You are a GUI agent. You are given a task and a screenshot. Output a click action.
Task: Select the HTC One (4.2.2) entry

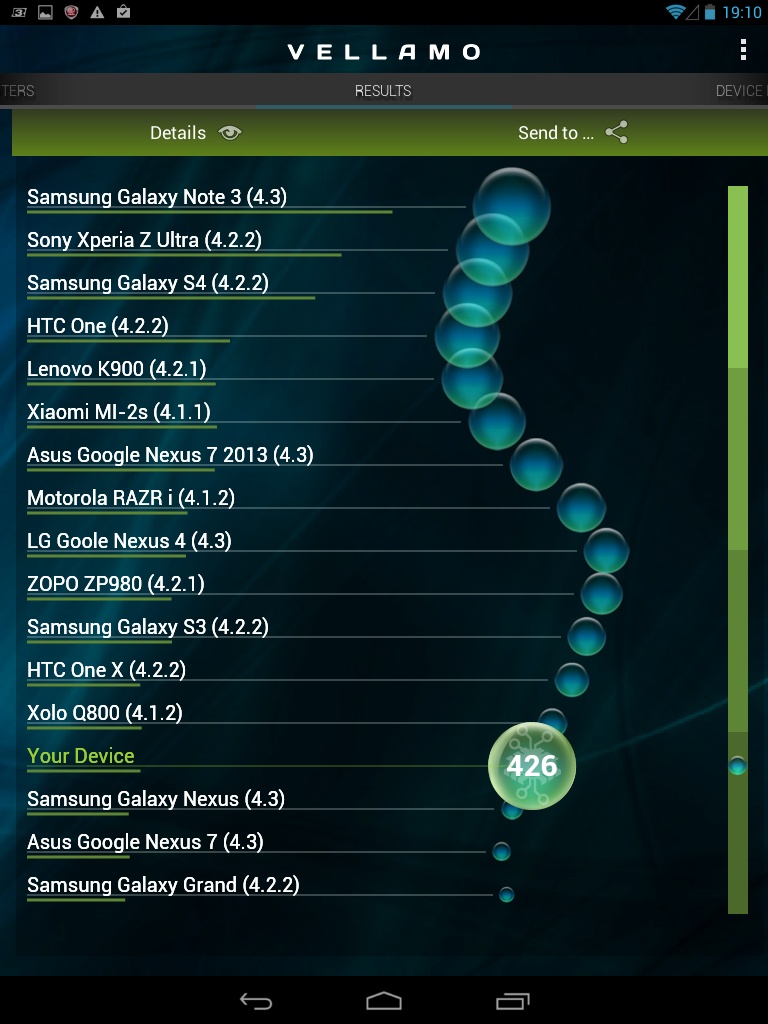click(98, 326)
